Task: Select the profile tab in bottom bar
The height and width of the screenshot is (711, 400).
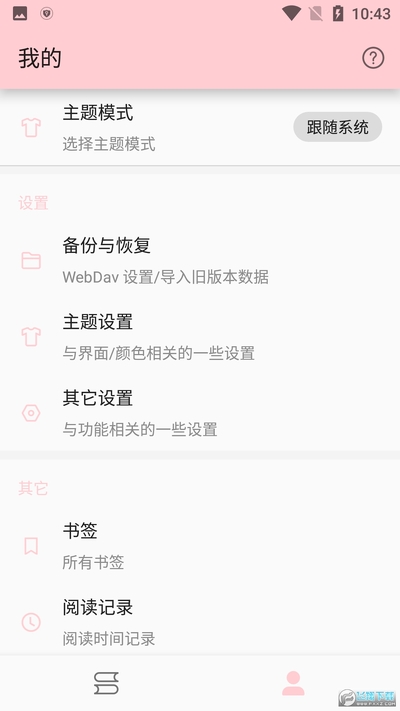Action: pyautogui.click(x=293, y=683)
